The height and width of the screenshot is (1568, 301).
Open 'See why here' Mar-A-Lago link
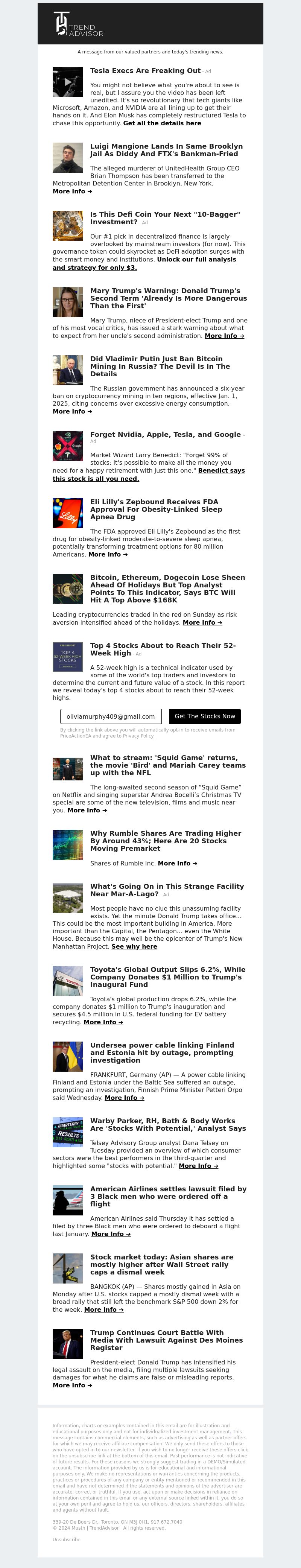[x=134, y=946]
